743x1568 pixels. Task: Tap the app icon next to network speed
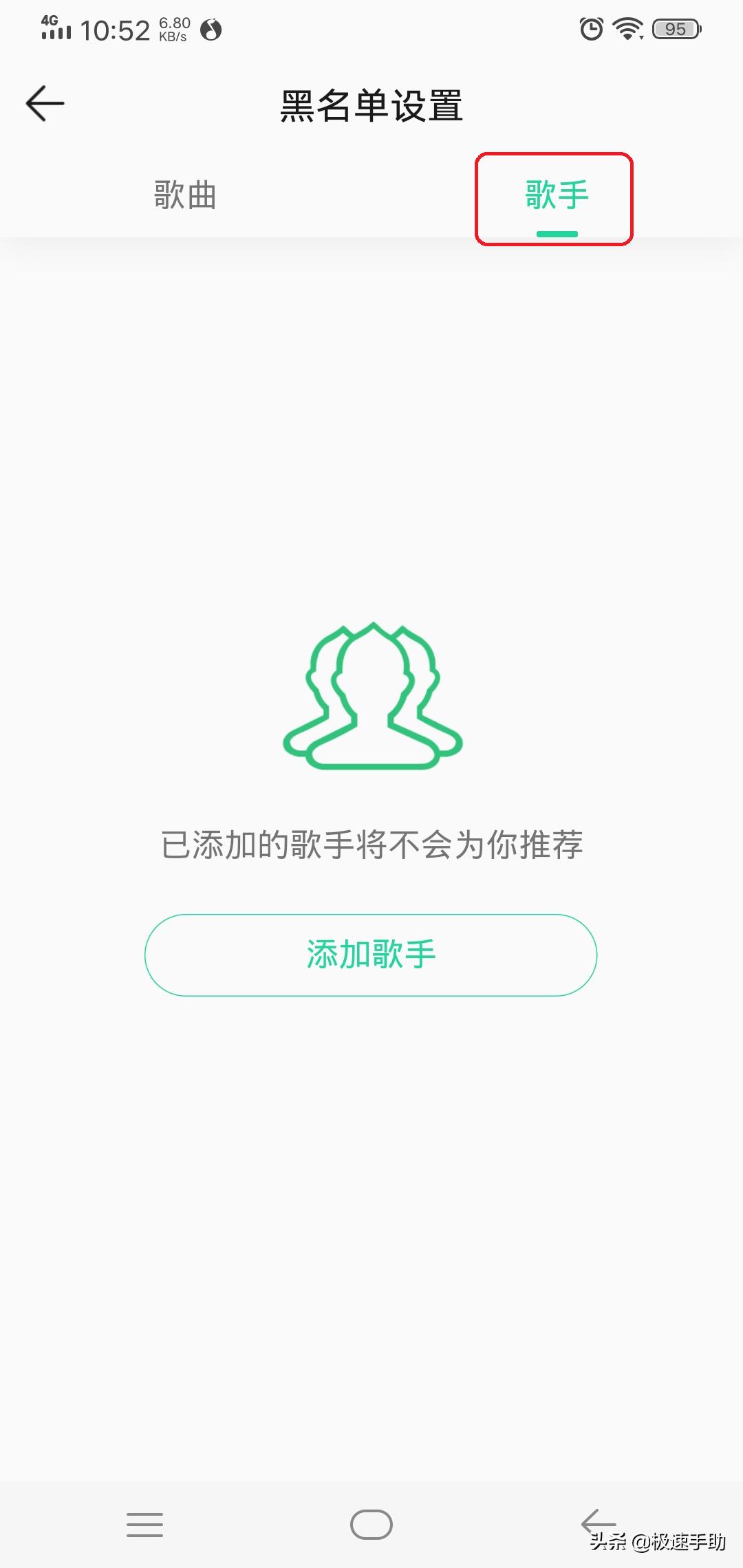[x=210, y=30]
